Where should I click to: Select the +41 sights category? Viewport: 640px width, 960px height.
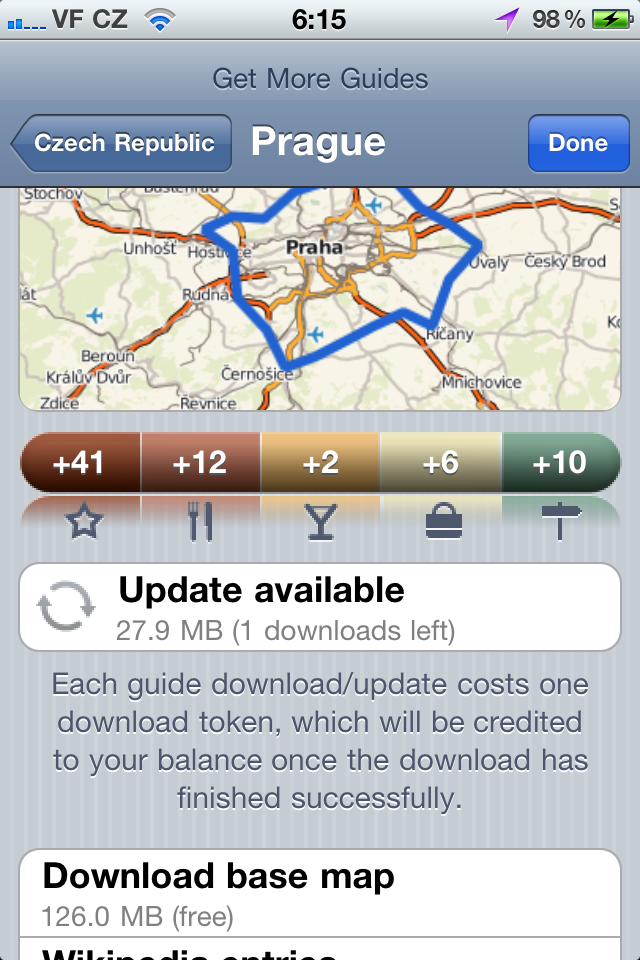80,463
